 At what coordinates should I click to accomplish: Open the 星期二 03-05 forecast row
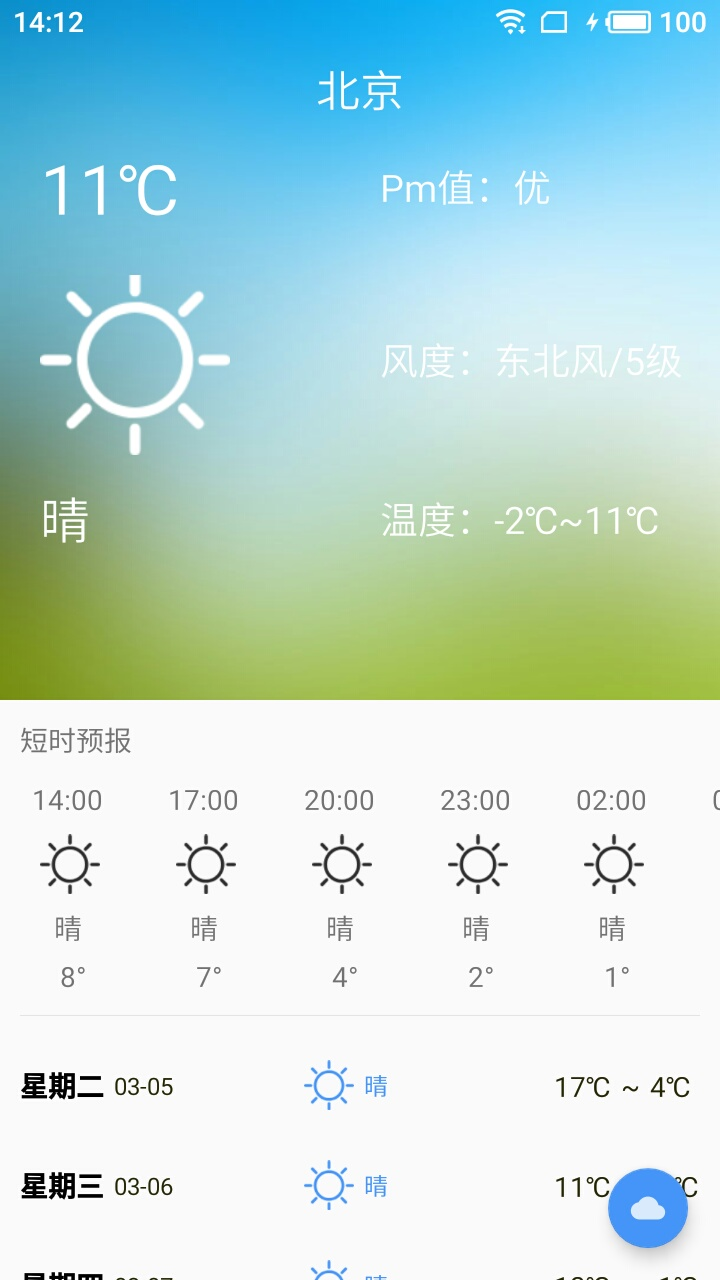pos(360,1086)
